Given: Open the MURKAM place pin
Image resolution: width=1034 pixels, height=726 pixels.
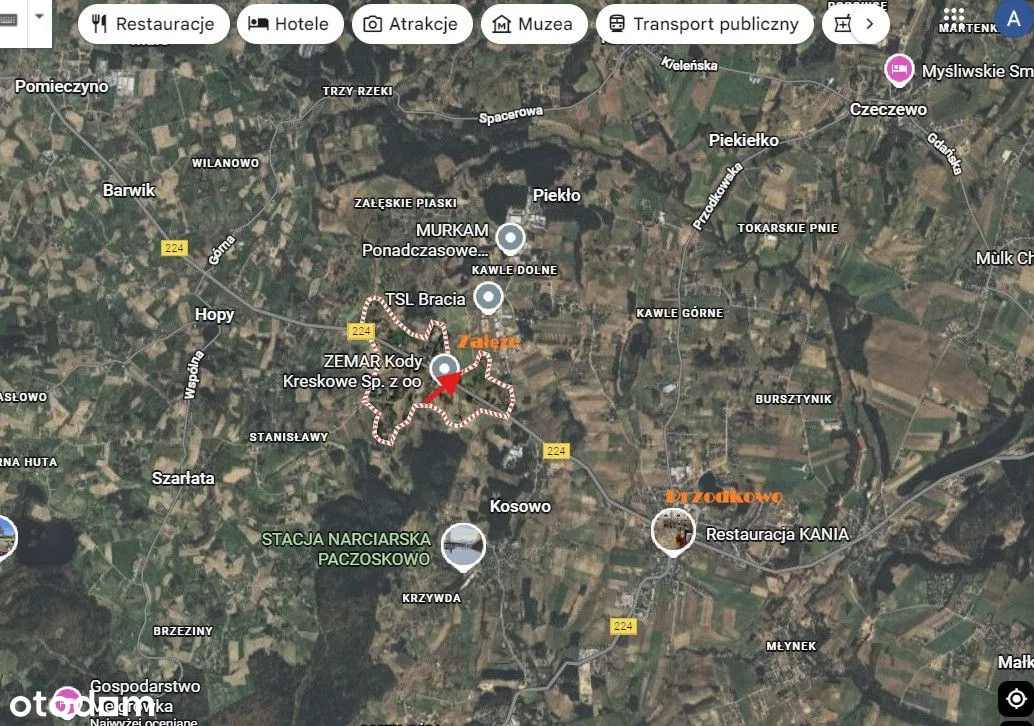Looking at the screenshot, I should [511, 237].
